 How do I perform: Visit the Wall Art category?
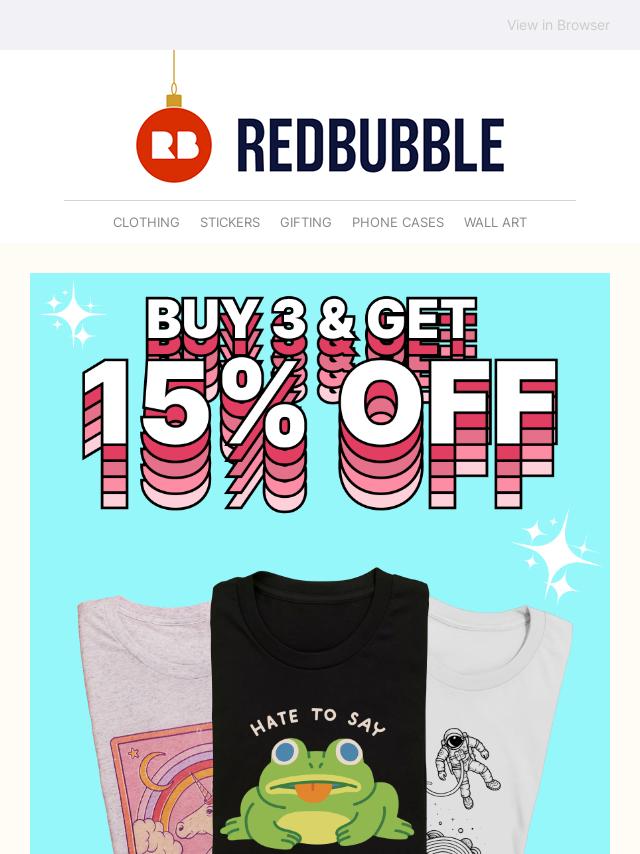pos(495,222)
